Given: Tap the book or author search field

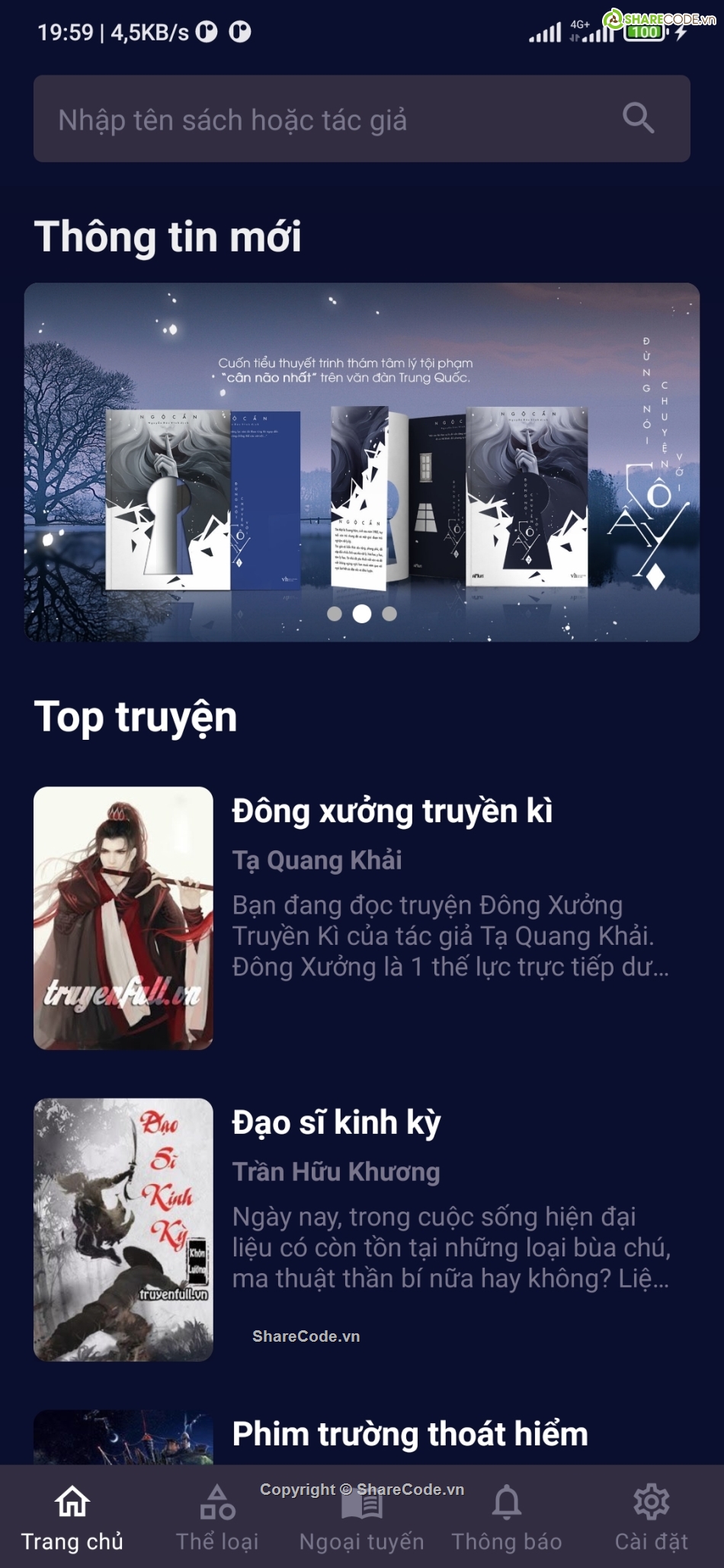Looking at the screenshot, I should tap(320, 119).
